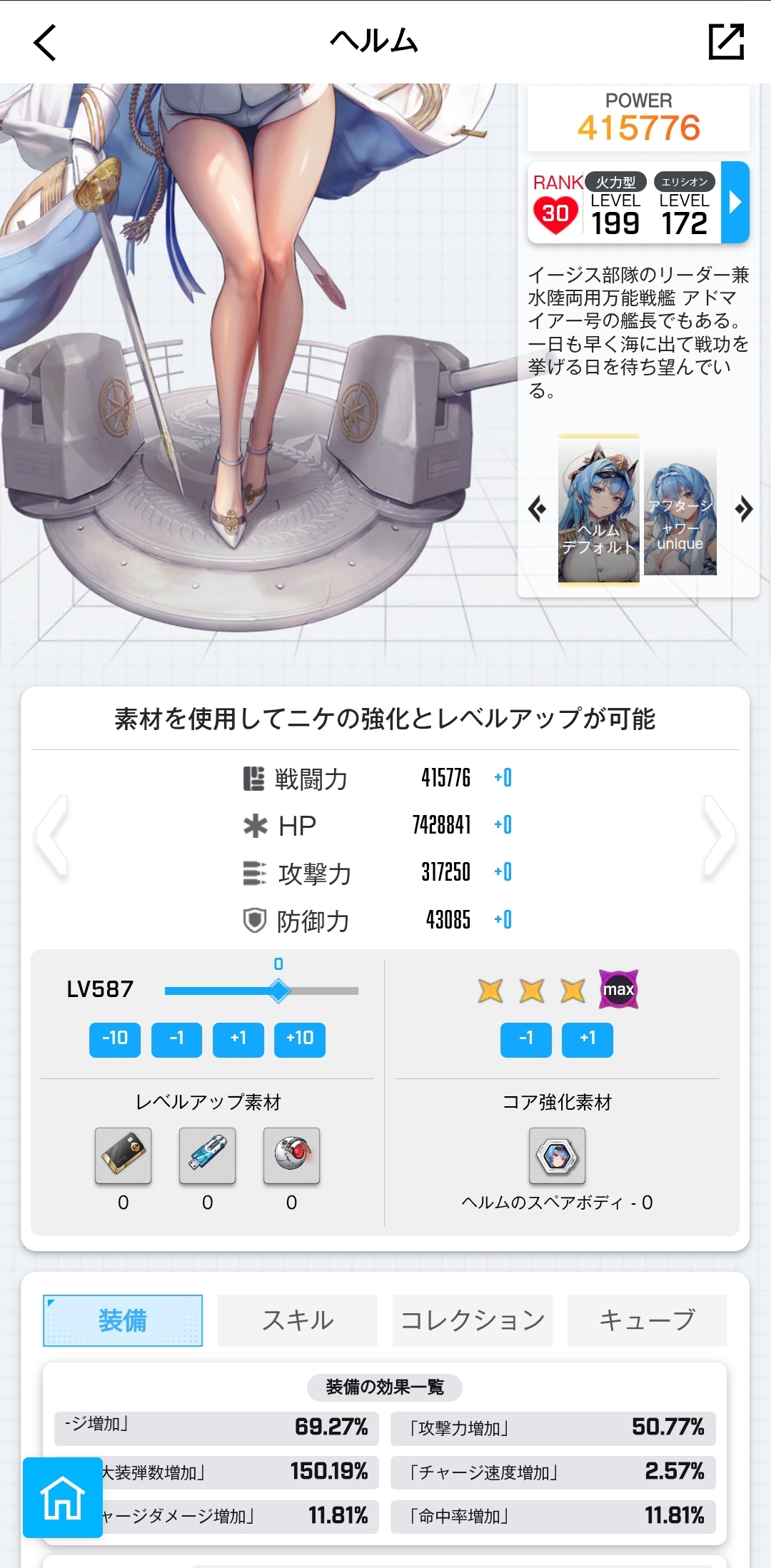This screenshot has height=1568, width=771.
Task: Open the share/export icon
Action: 726,42
